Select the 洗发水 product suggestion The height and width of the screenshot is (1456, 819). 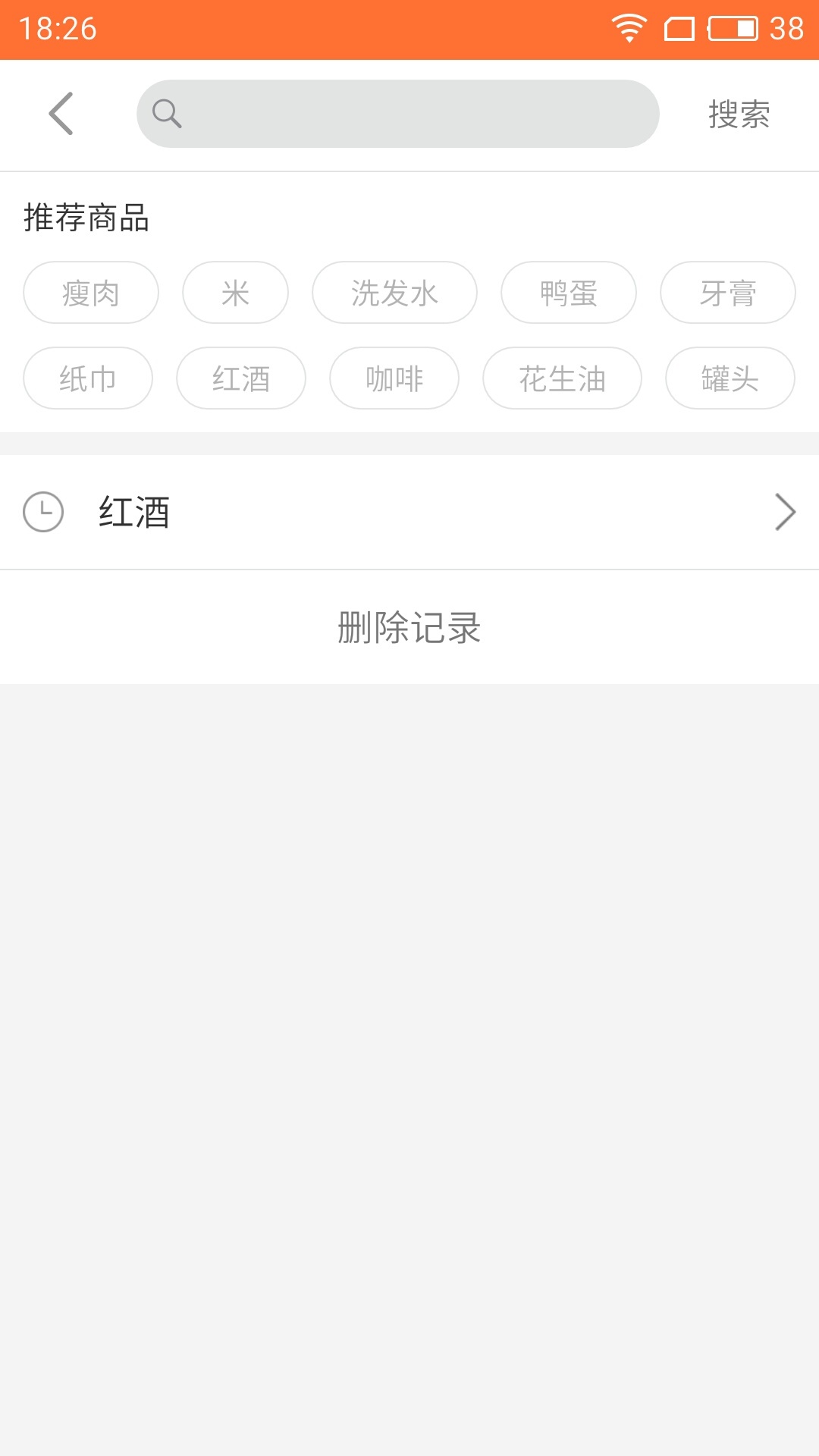394,292
